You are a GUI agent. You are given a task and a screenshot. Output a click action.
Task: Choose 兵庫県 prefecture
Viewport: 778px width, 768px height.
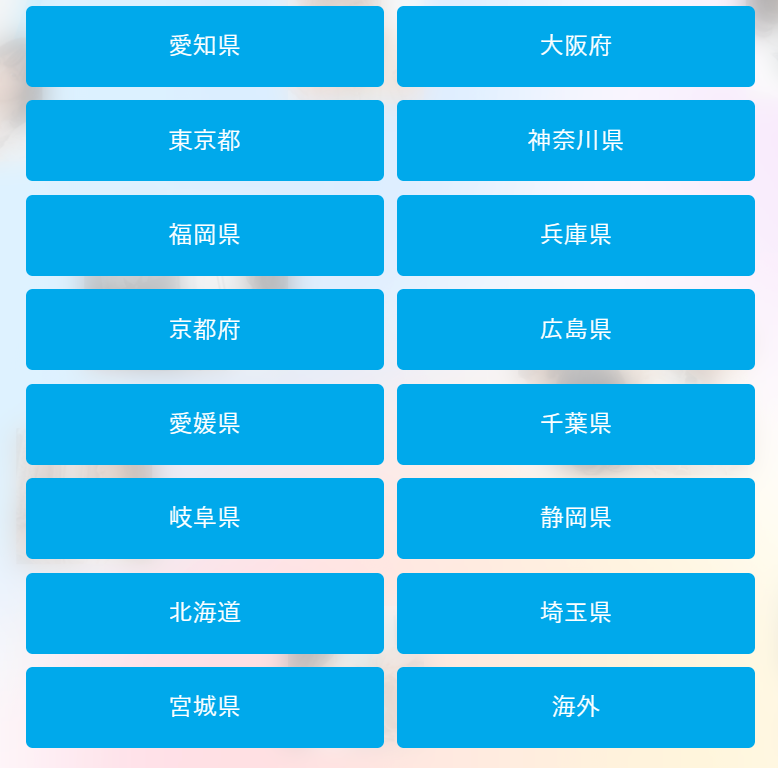click(576, 235)
